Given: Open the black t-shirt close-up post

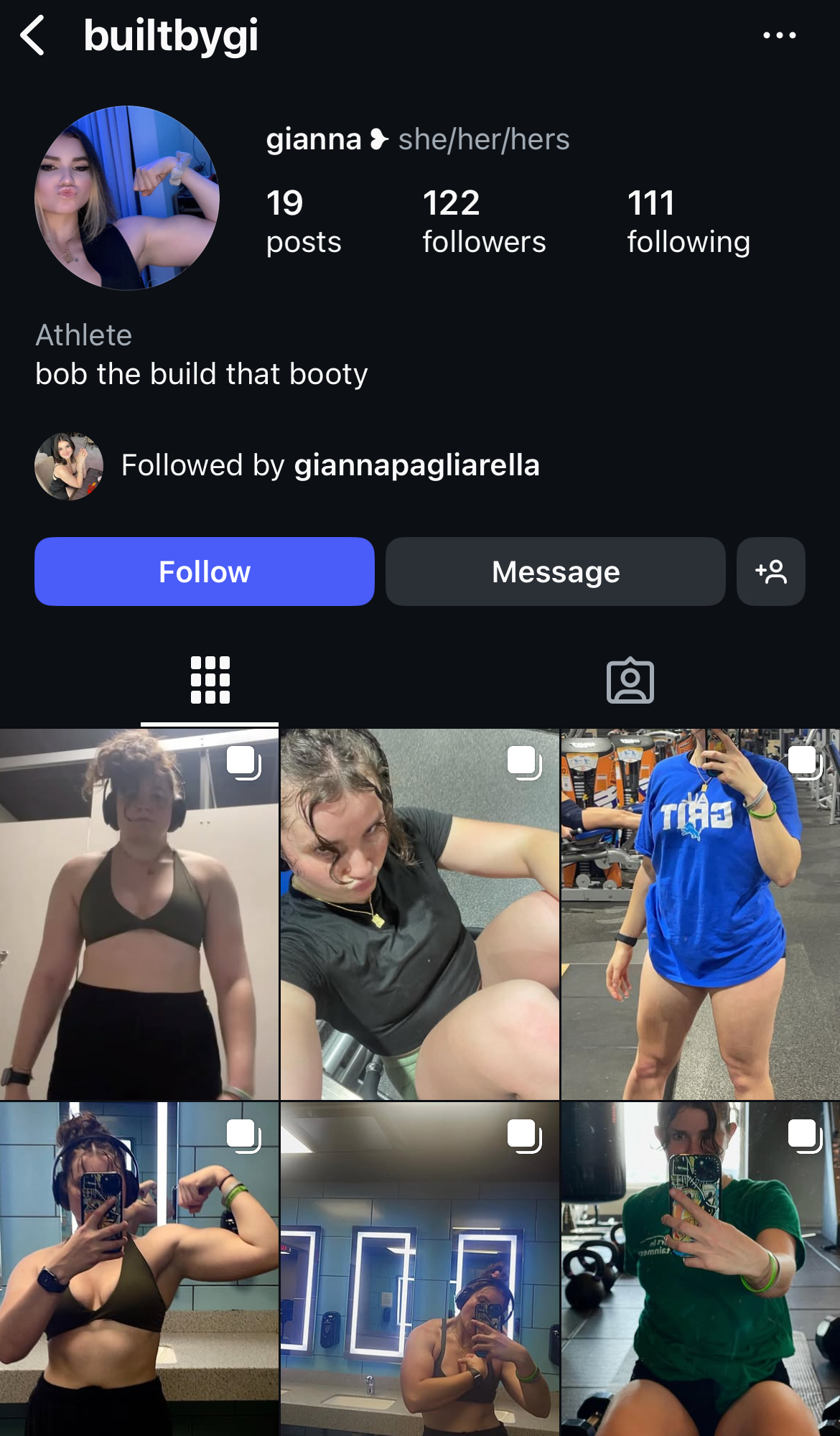Looking at the screenshot, I should coord(419,914).
